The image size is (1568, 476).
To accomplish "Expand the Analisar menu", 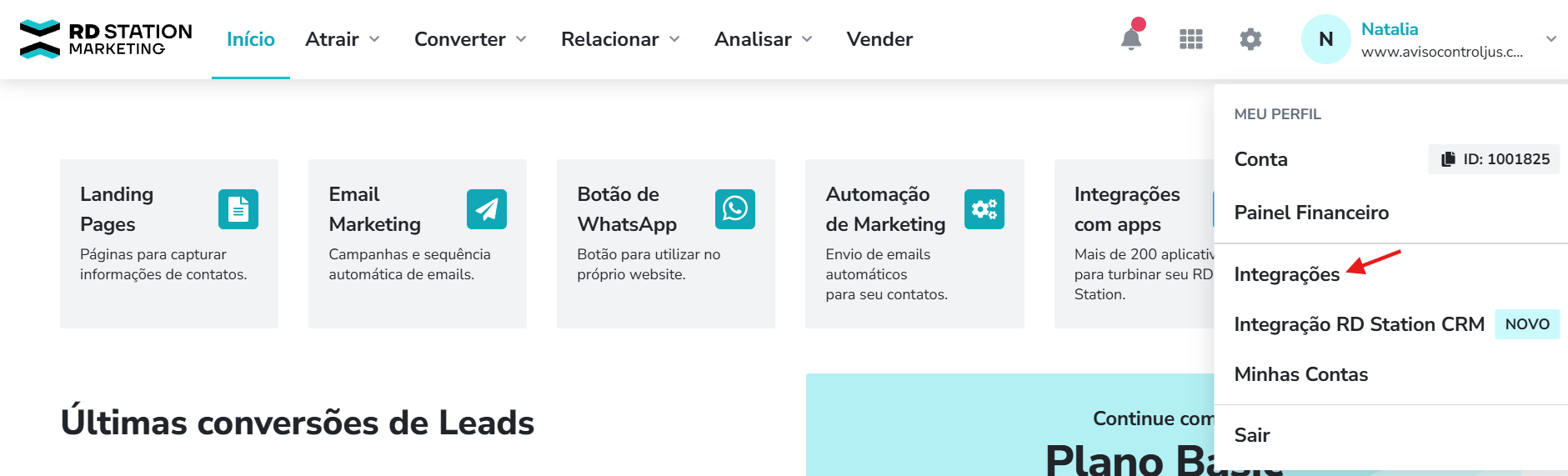I will coord(763,39).
